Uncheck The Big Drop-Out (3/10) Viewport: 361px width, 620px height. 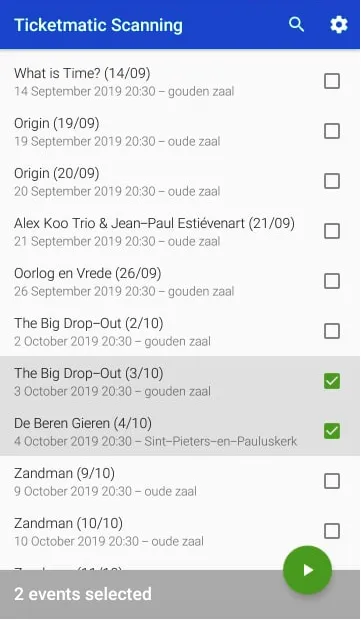point(332,381)
